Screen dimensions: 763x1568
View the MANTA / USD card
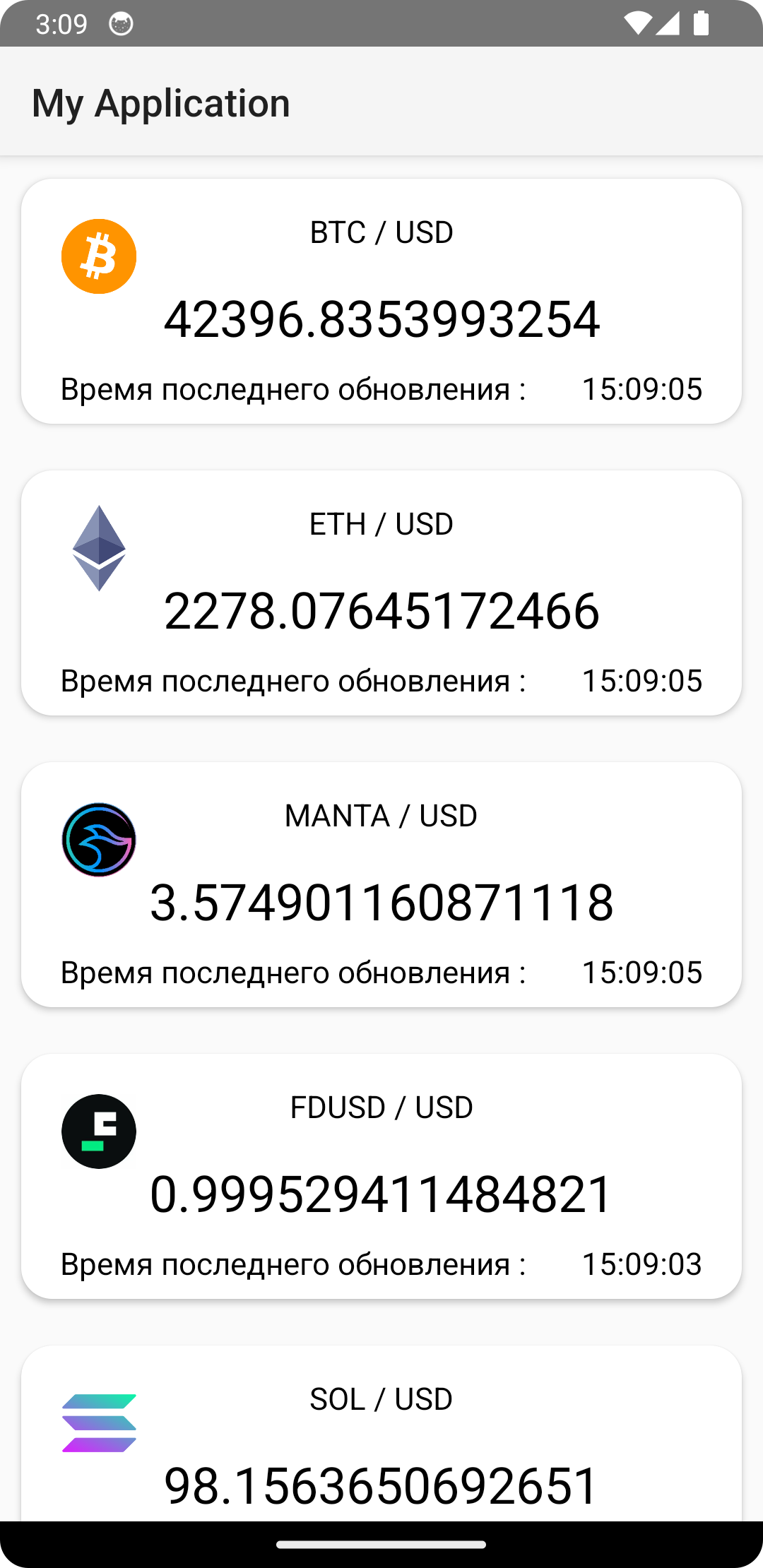point(381,885)
